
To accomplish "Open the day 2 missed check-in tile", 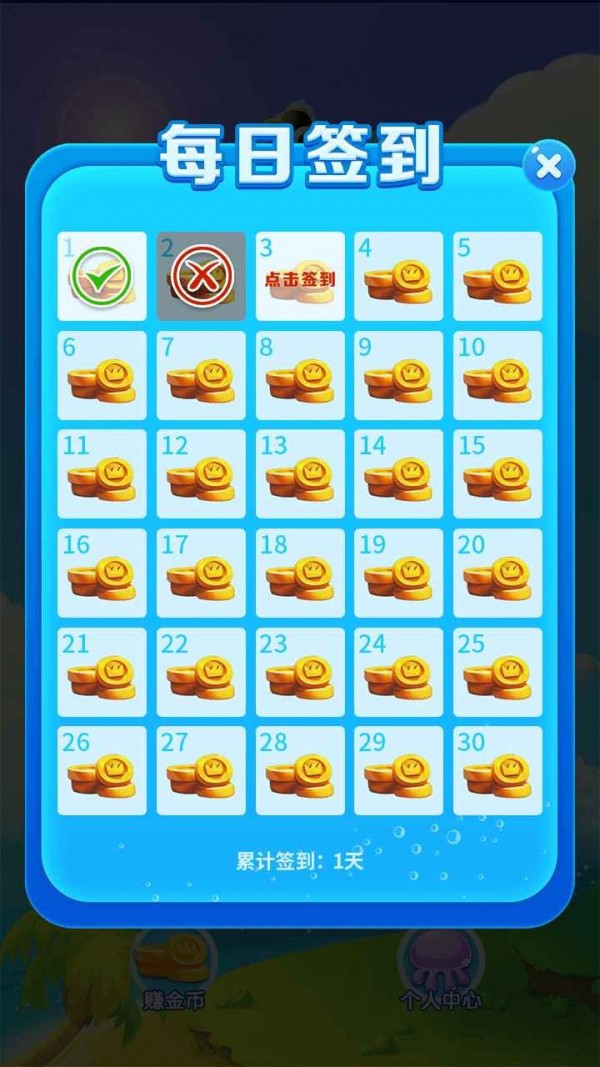I will (x=201, y=277).
